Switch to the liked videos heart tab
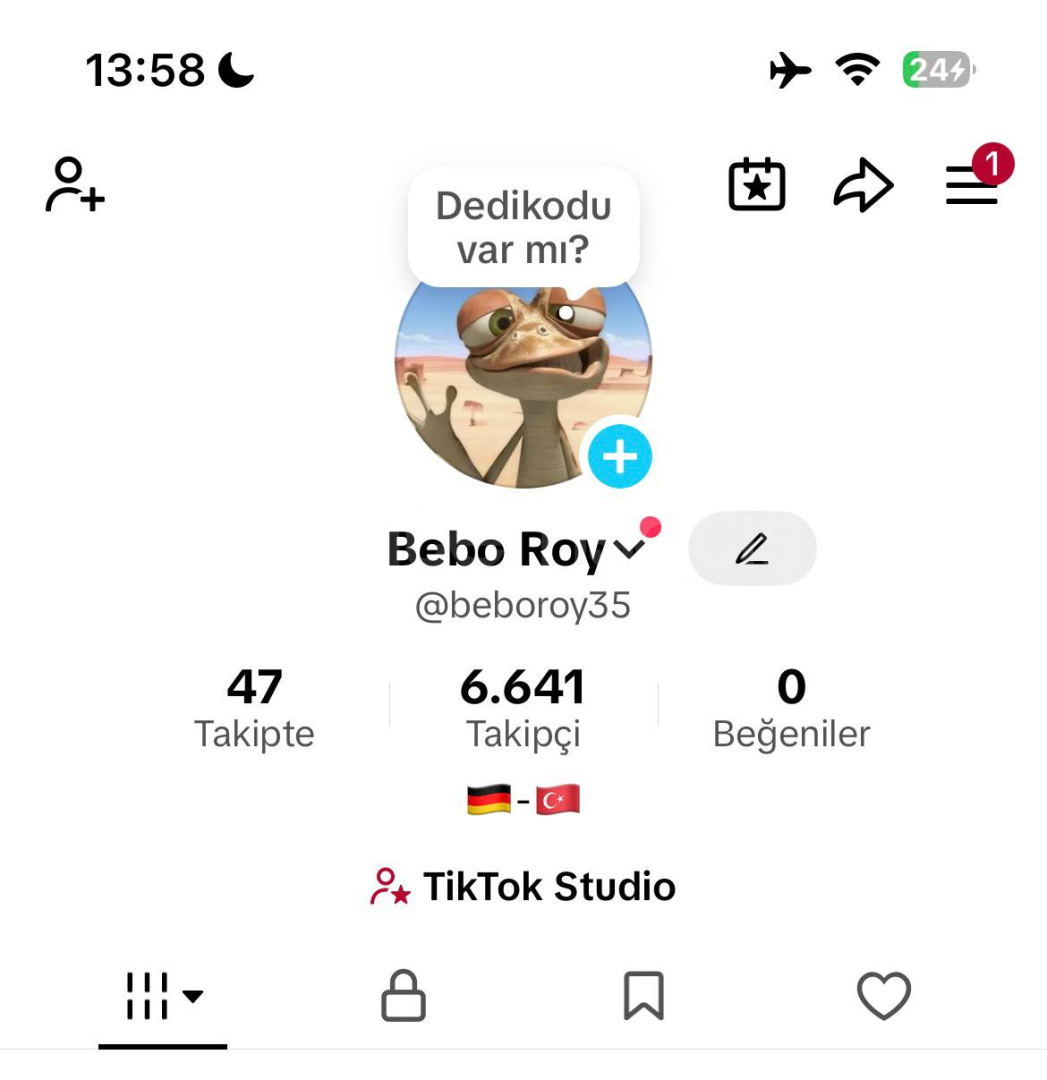The height and width of the screenshot is (1080, 1047). 884,996
